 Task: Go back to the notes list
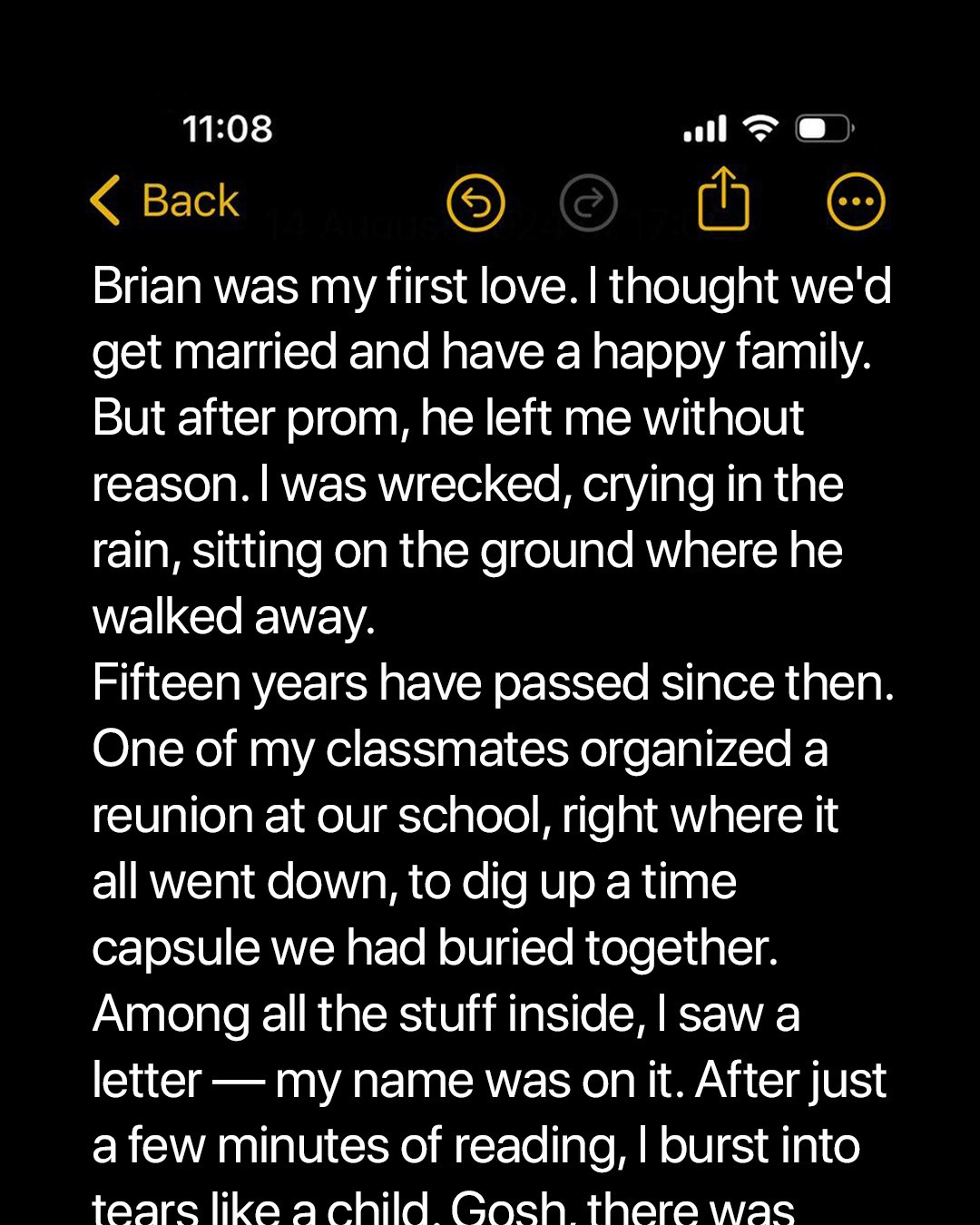tap(165, 201)
